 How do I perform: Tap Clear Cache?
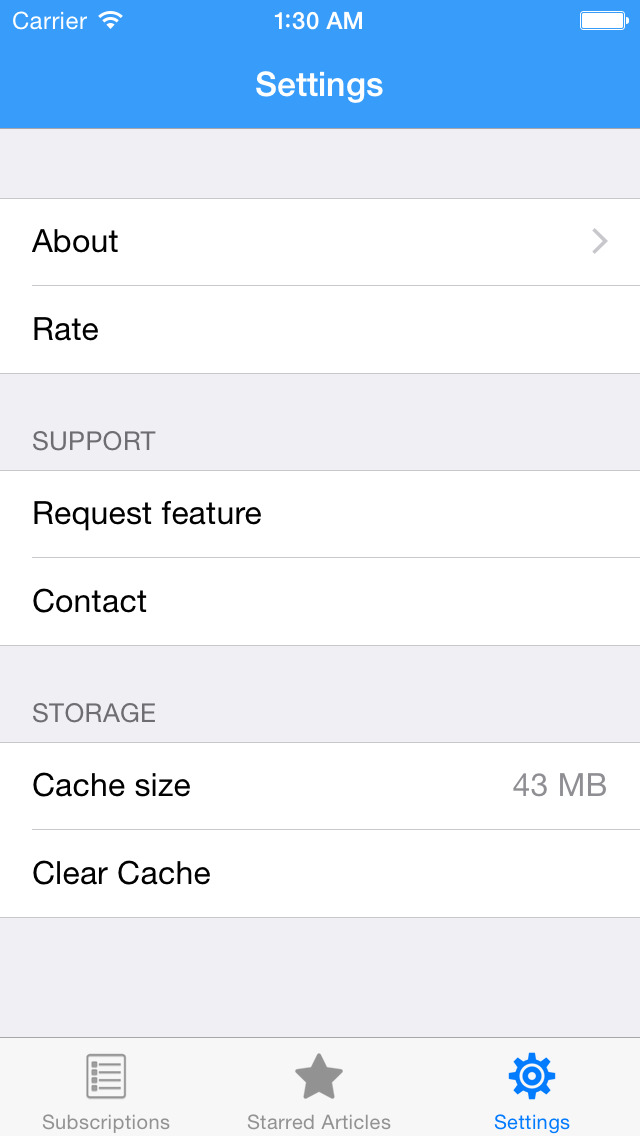click(320, 873)
